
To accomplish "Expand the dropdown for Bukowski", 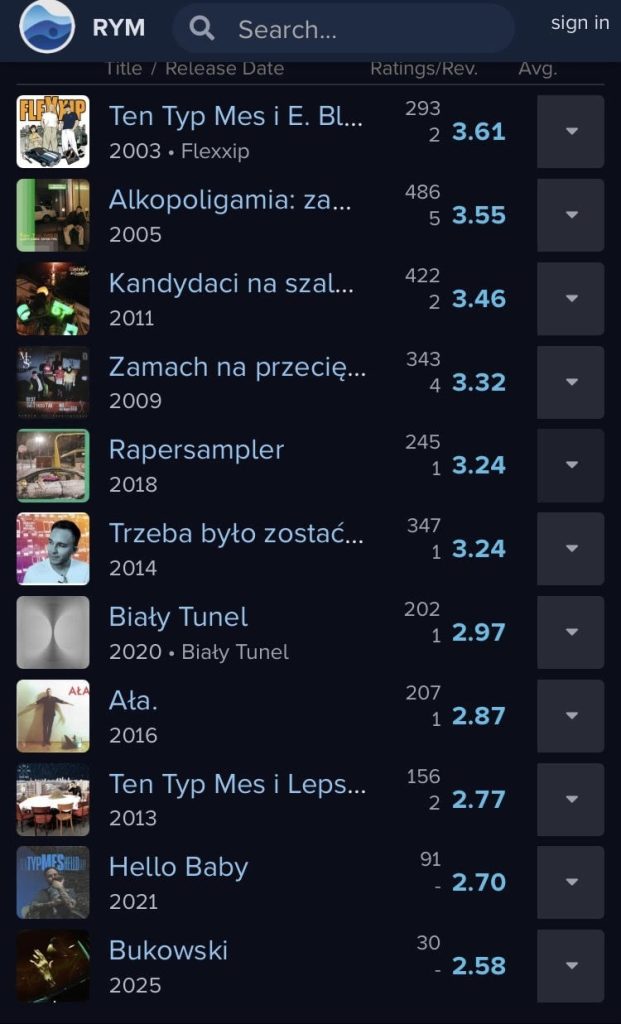I will coord(570,966).
